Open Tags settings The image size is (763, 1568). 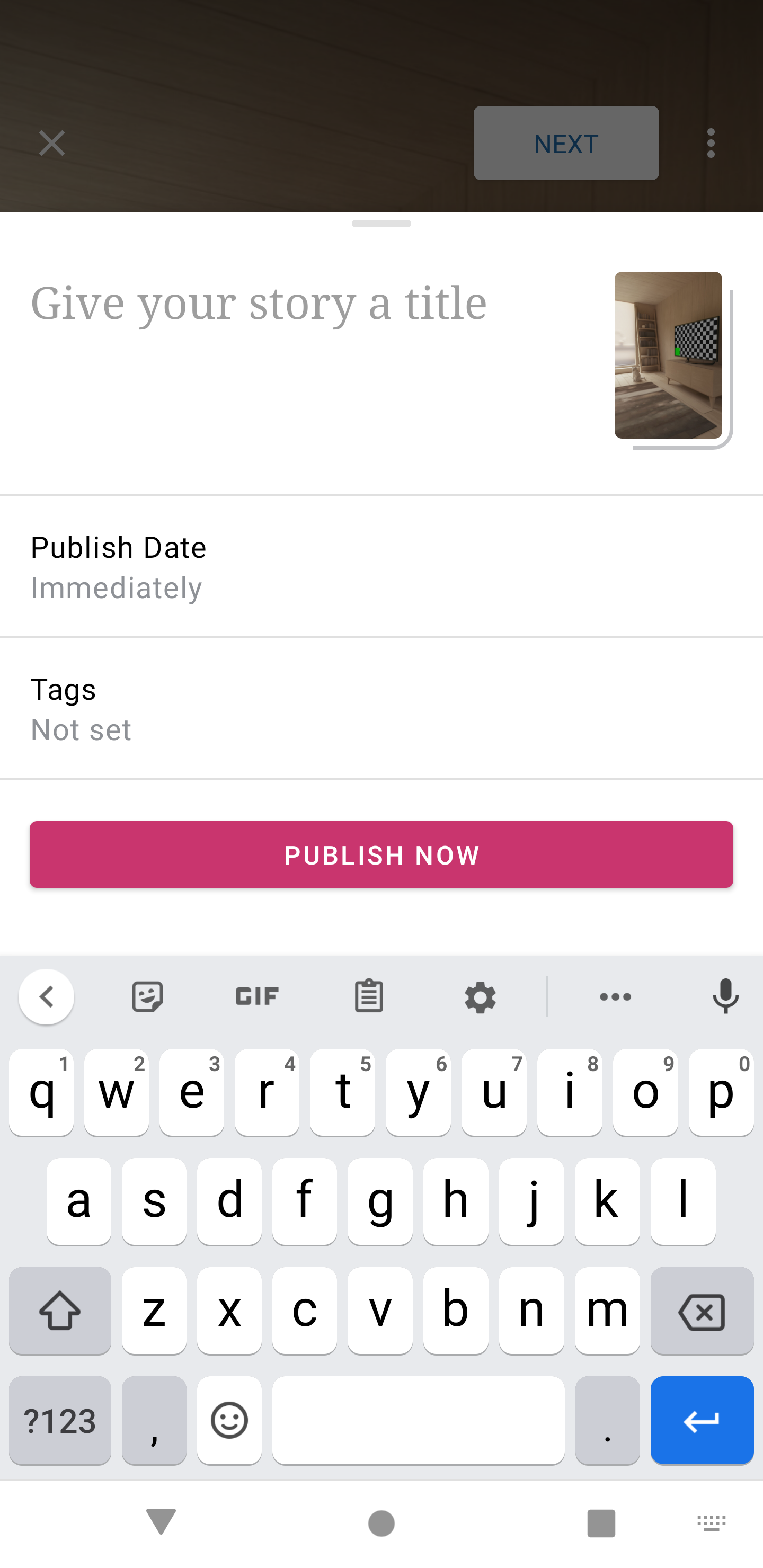(381, 709)
